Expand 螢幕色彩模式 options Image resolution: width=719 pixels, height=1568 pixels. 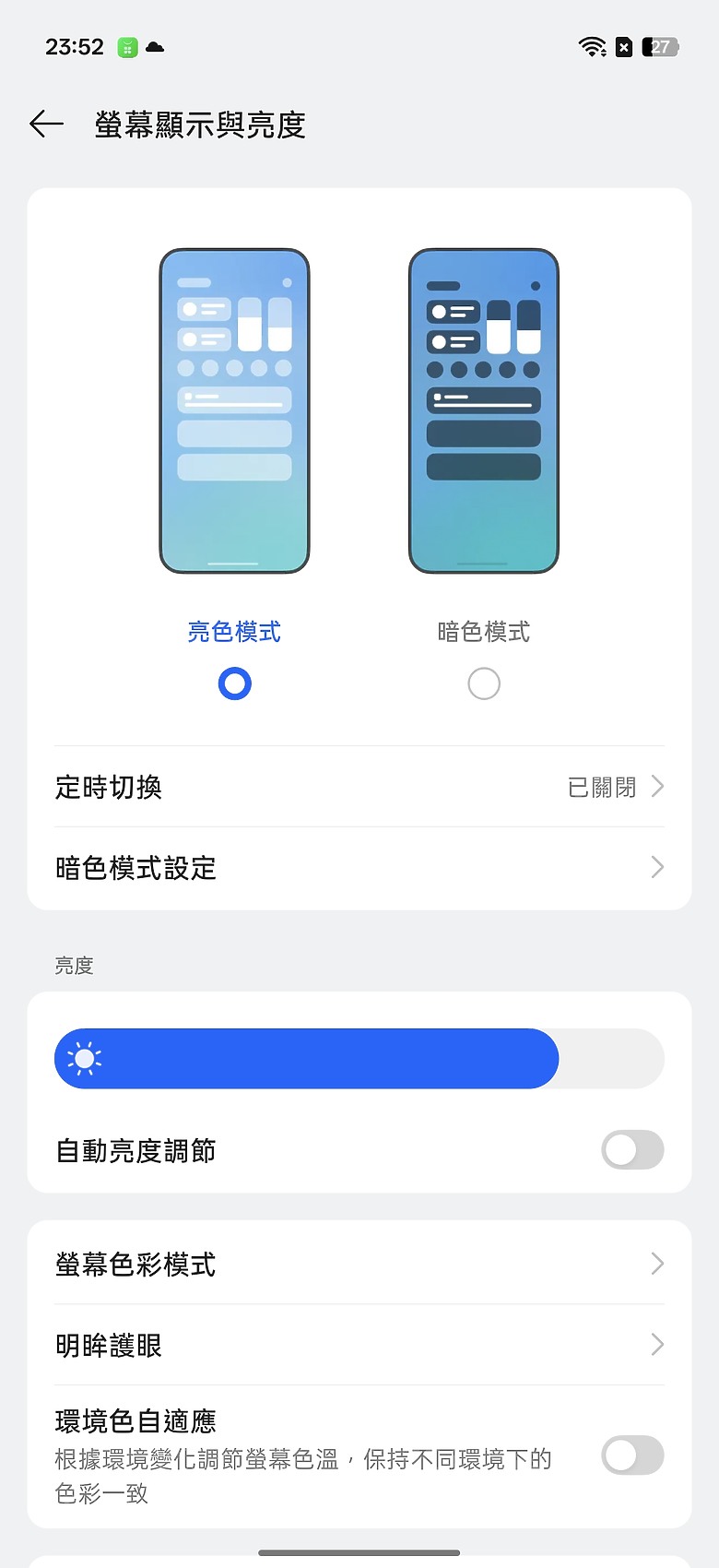click(656, 1264)
